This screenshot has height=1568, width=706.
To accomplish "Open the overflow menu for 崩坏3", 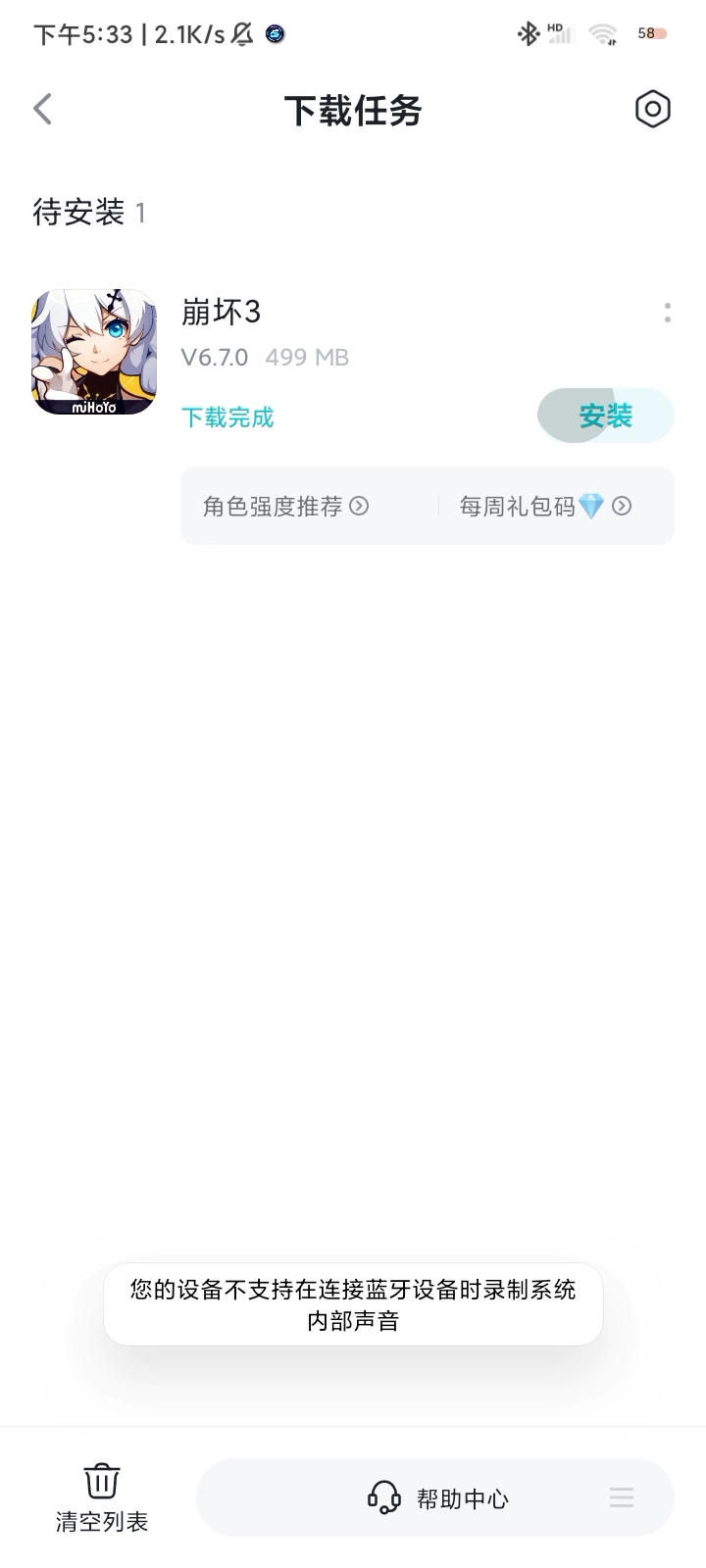I will [x=668, y=313].
